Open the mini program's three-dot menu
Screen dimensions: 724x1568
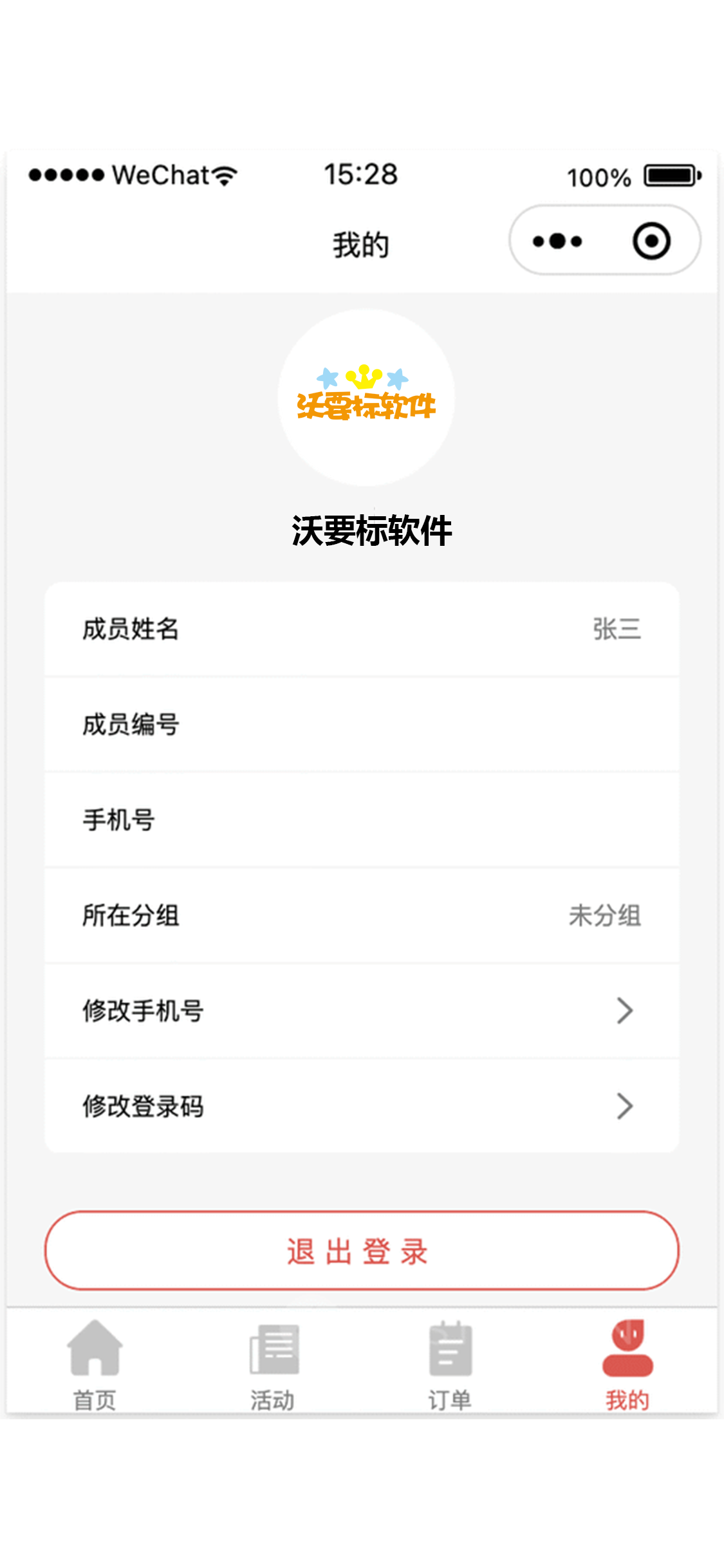pyautogui.click(x=557, y=241)
